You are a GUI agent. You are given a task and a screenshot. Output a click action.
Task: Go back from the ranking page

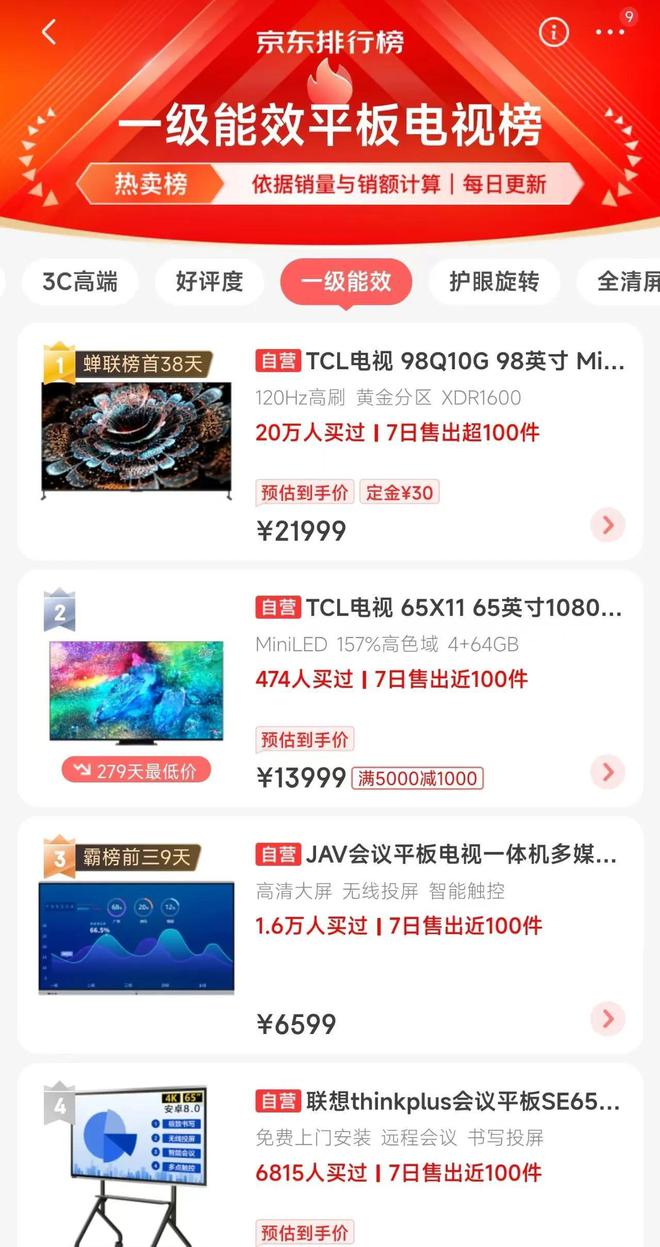point(48,33)
